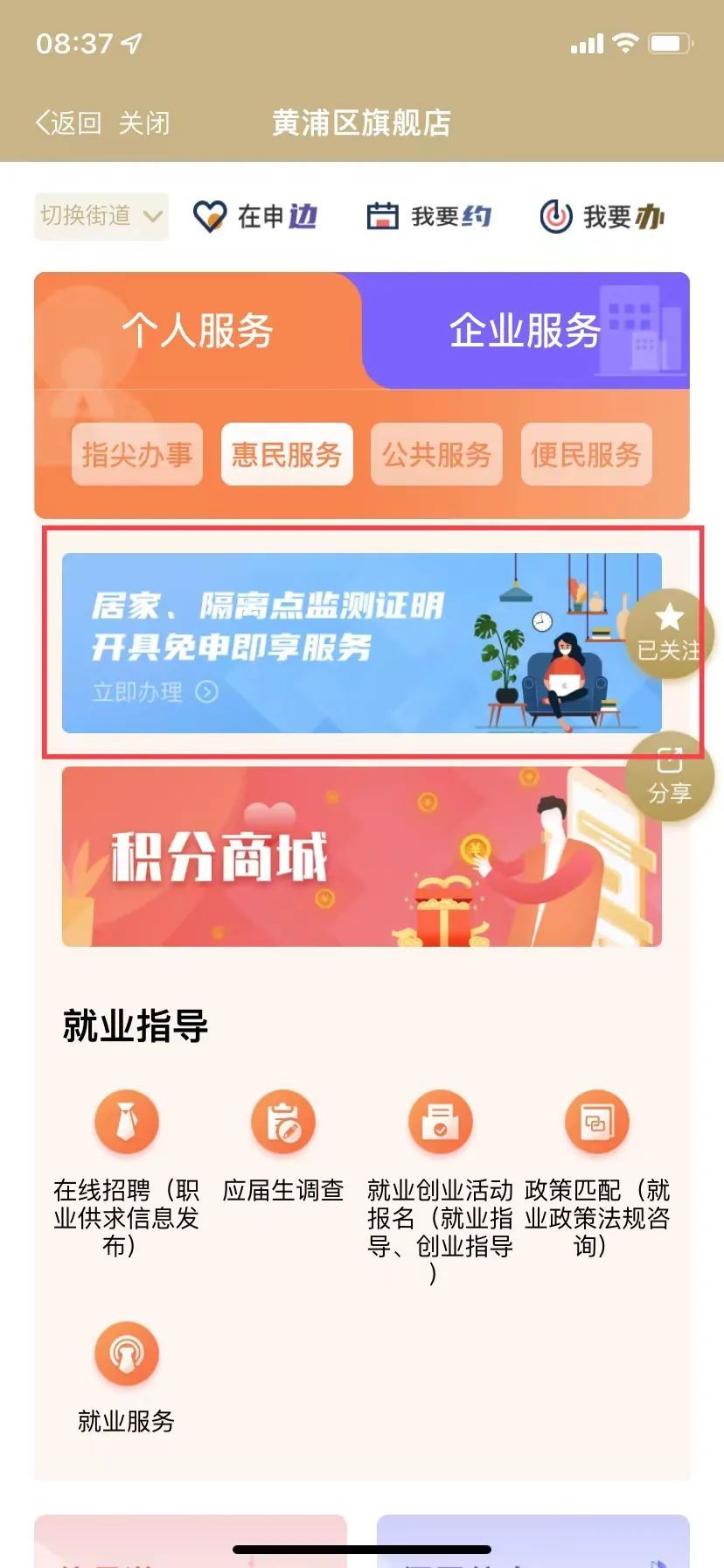Open 我要办 section
Screen dimensions: 724x1568
602,216
